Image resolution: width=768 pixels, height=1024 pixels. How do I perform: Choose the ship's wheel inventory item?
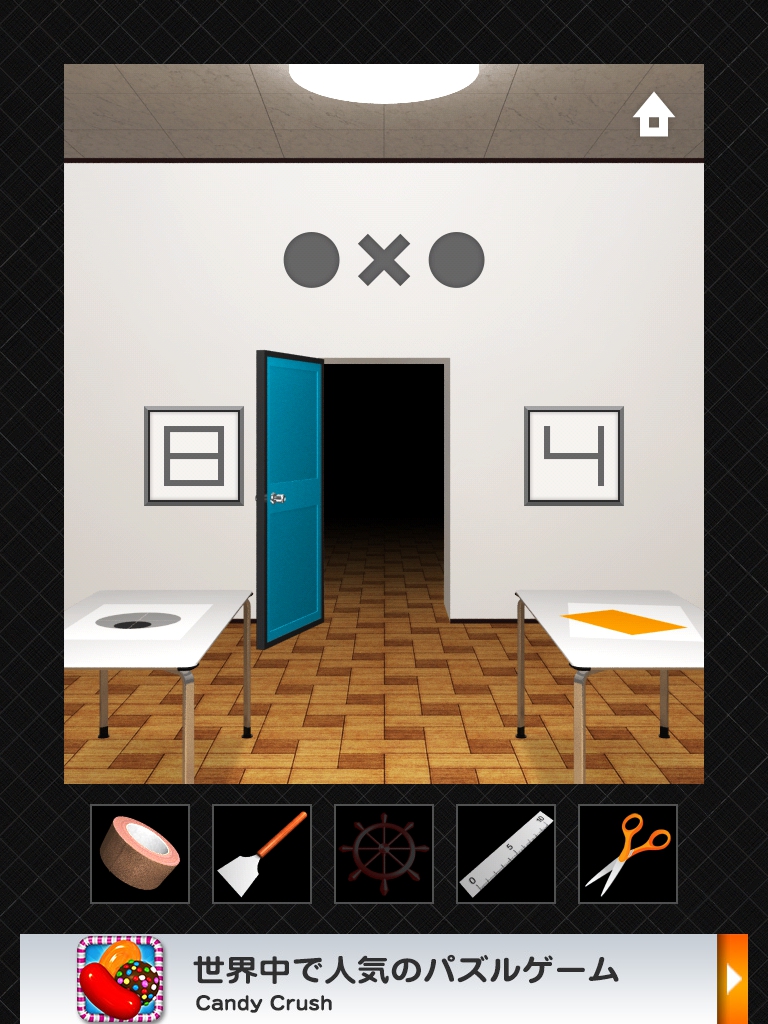tap(384, 854)
